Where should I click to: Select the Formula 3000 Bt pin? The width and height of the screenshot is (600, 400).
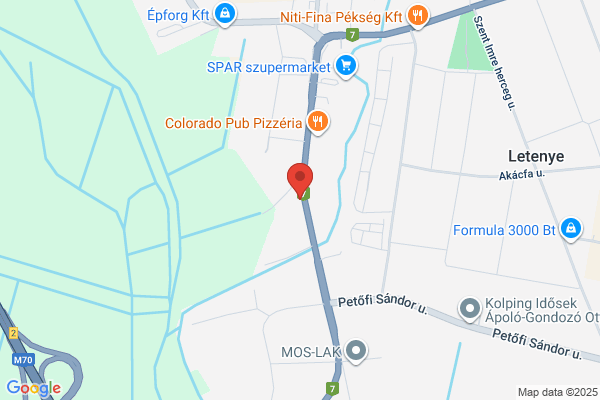click(571, 229)
